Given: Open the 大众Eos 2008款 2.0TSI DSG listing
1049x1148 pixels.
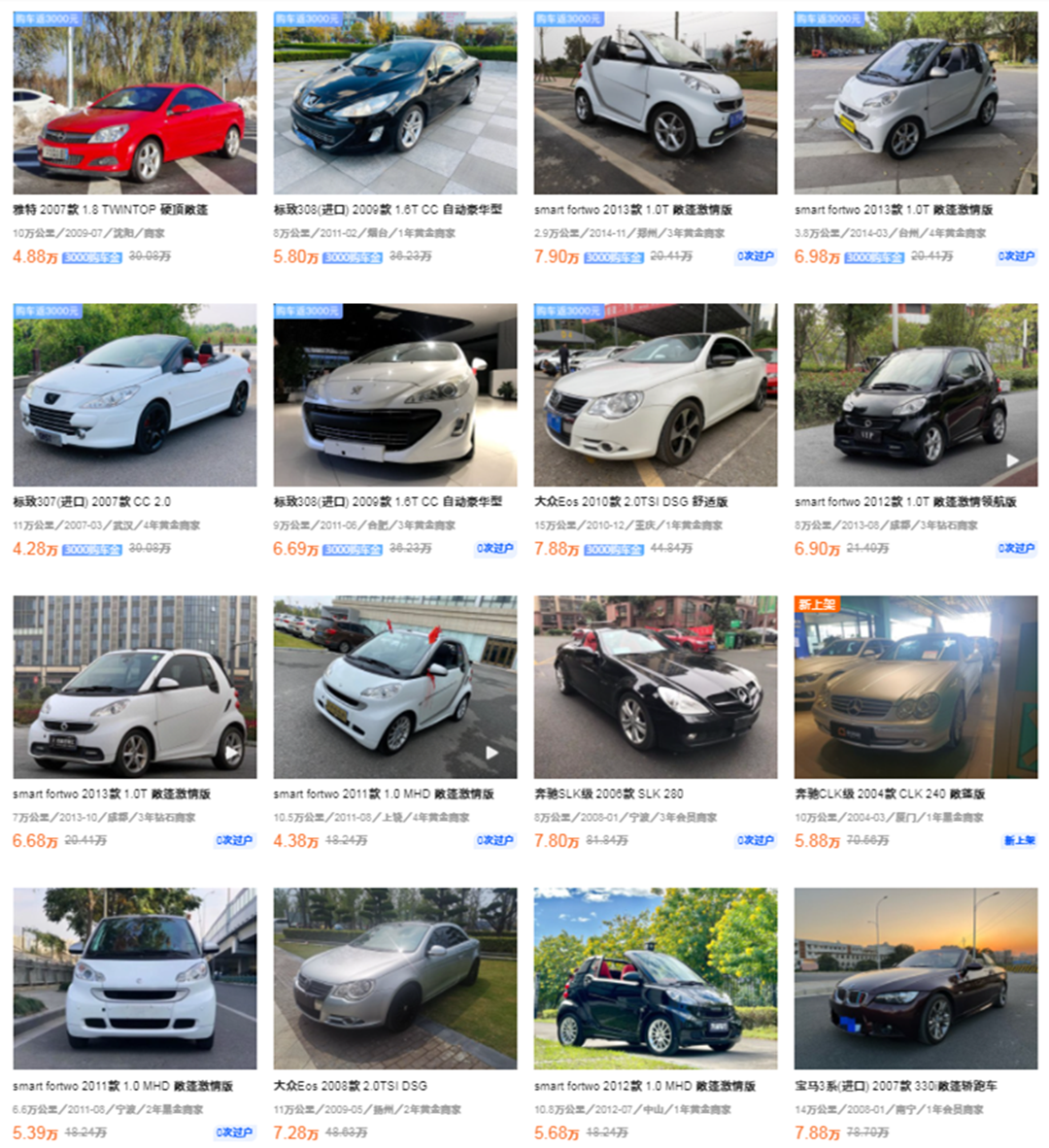Looking at the screenshot, I should (x=394, y=979).
